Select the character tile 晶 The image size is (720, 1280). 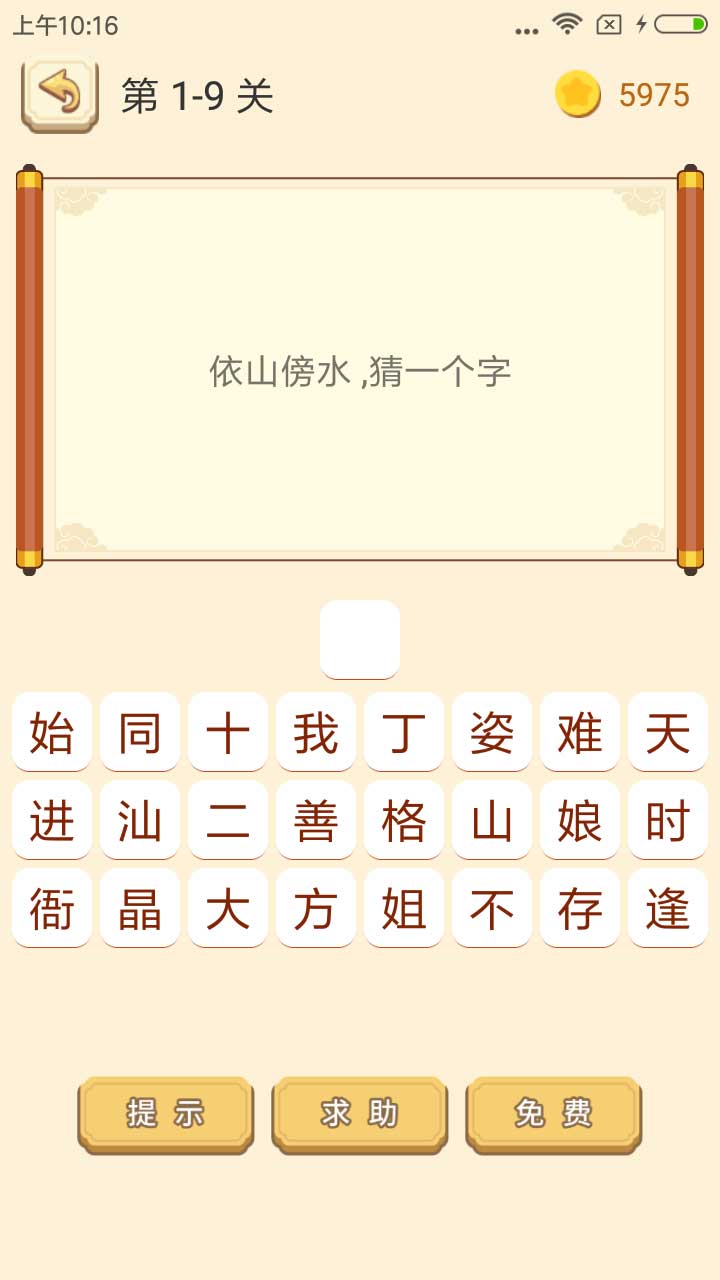139,908
